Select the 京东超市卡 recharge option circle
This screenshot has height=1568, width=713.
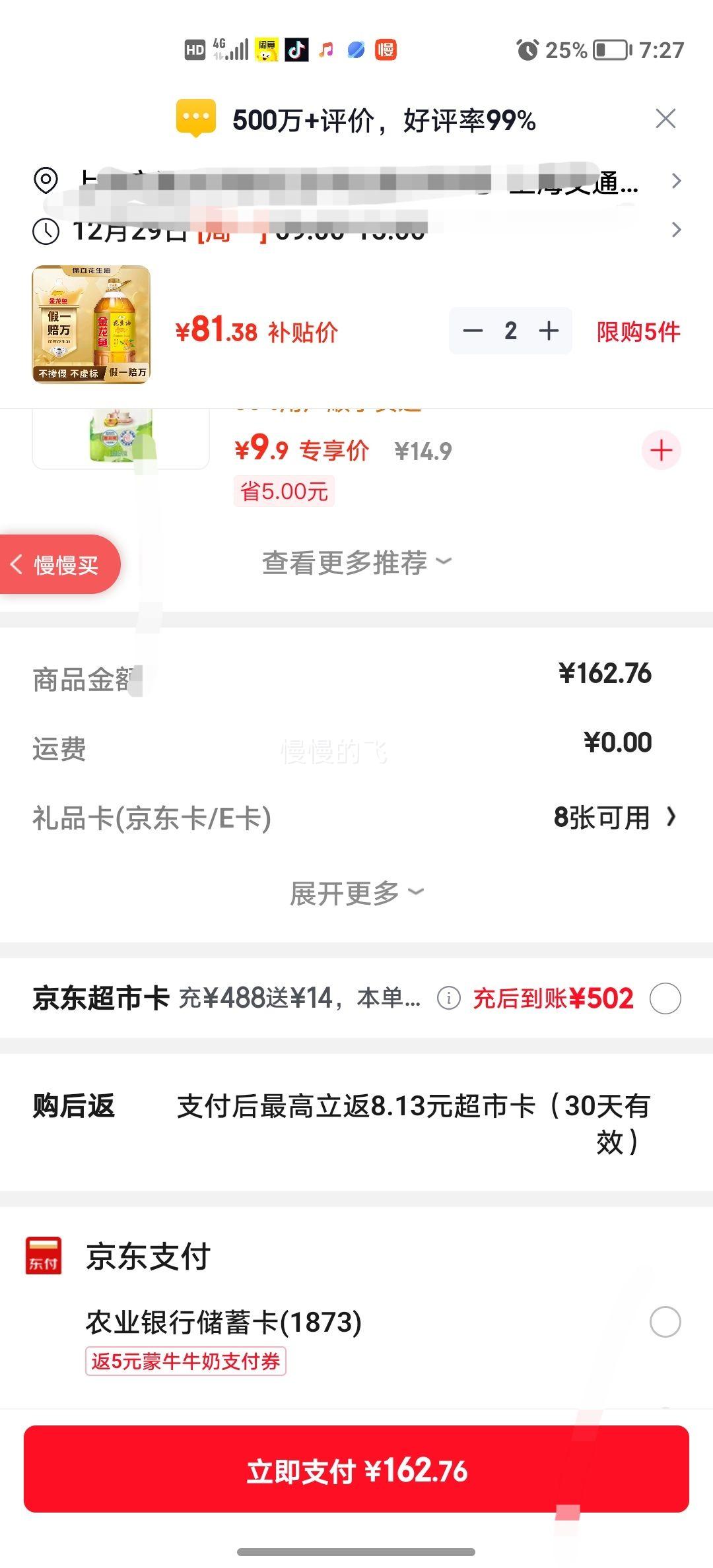tap(666, 998)
